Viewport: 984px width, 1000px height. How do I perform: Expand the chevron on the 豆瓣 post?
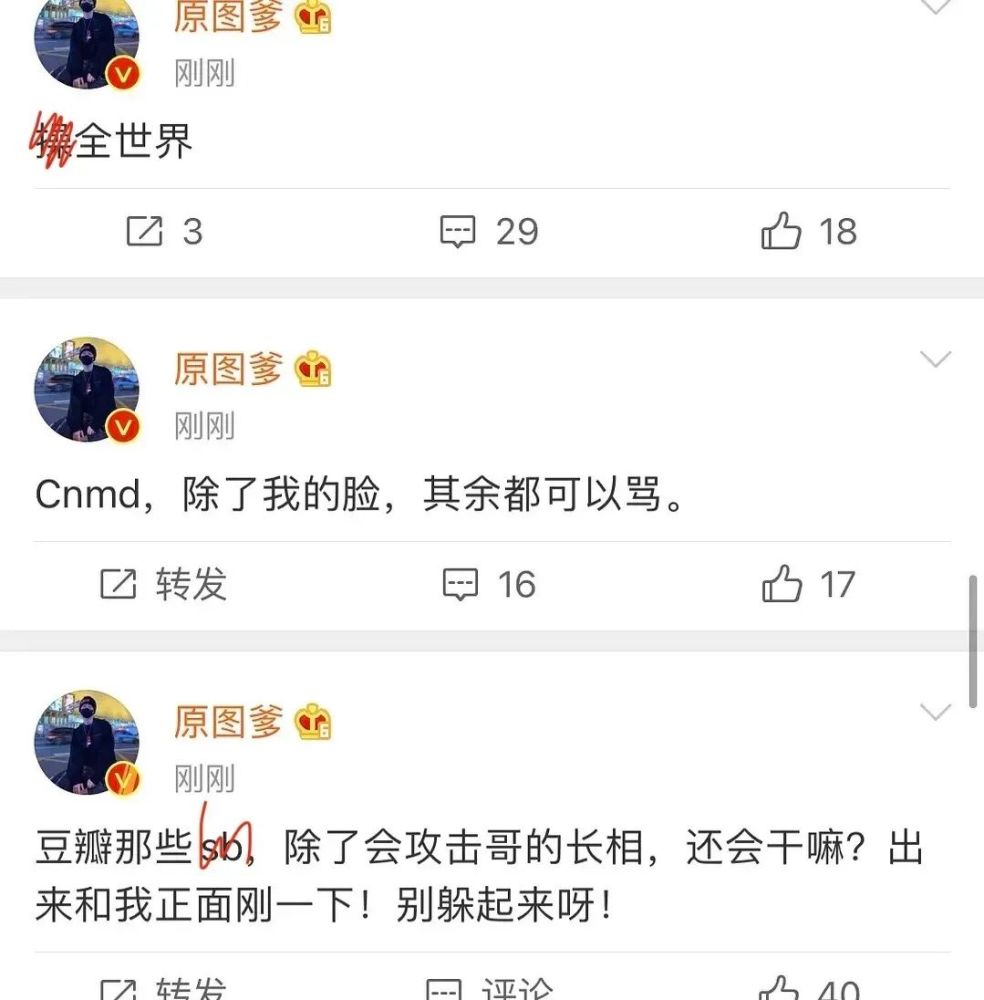(x=936, y=713)
